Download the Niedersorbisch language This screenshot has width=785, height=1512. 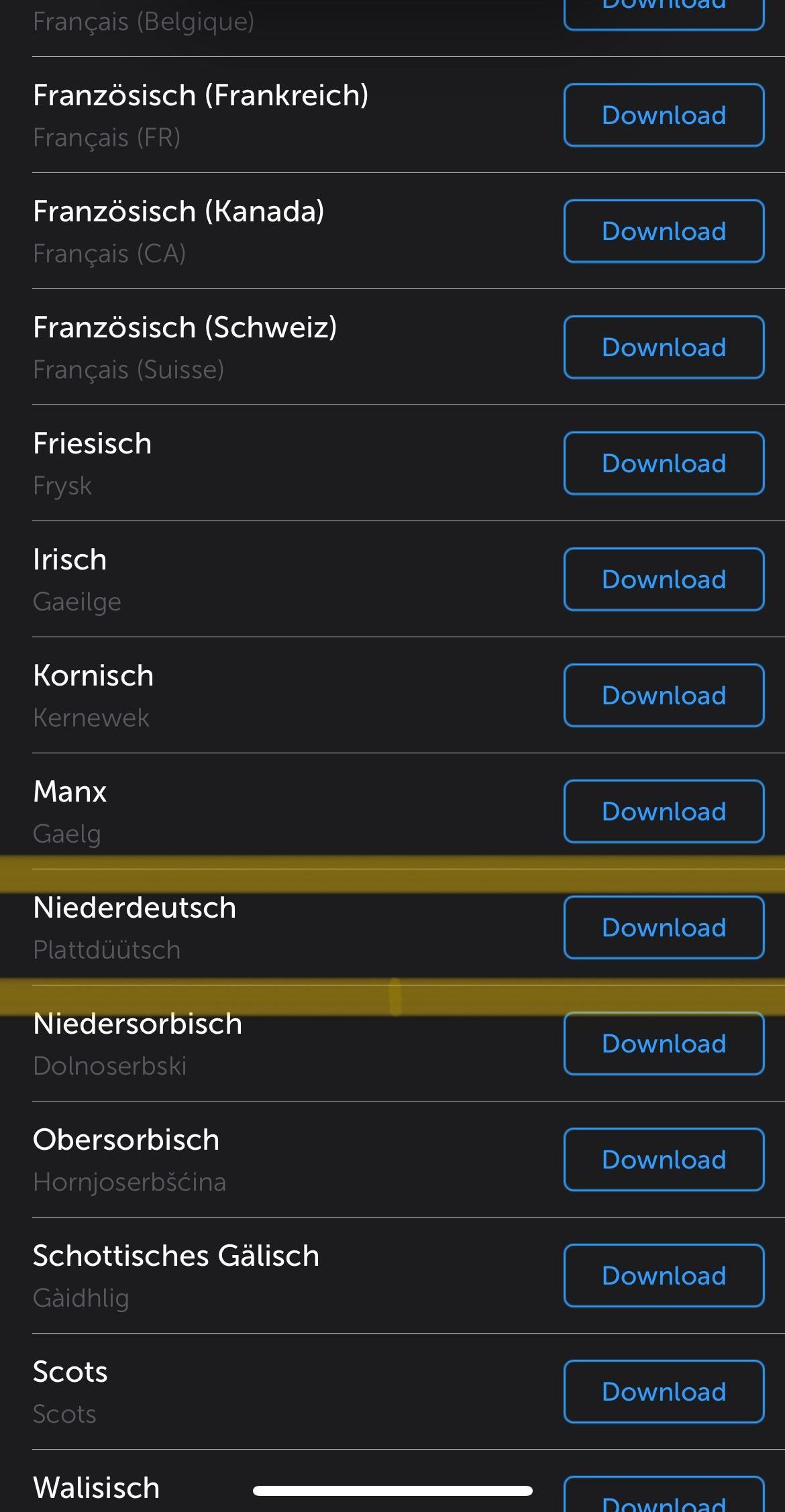pos(664,1044)
